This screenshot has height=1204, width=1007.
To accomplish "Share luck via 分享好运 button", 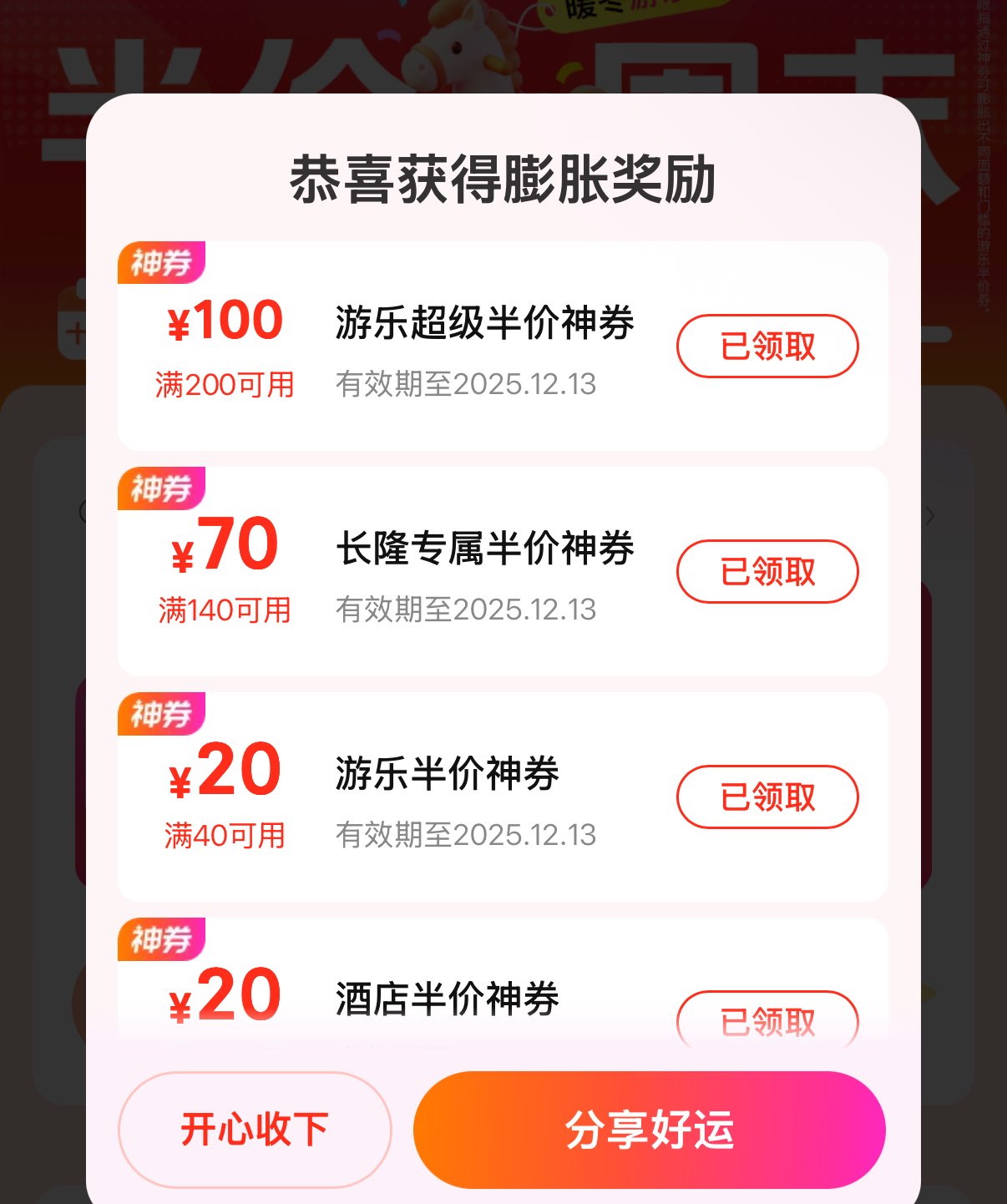I will coord(649,1129).
